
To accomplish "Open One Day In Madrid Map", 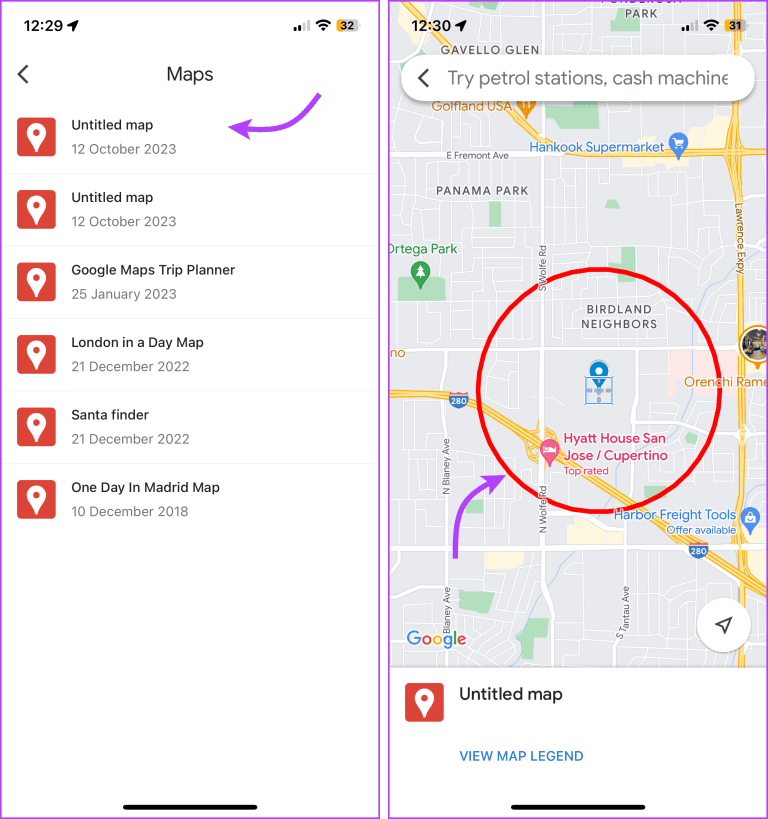I will pyautogui.click(x=190, y=499).
